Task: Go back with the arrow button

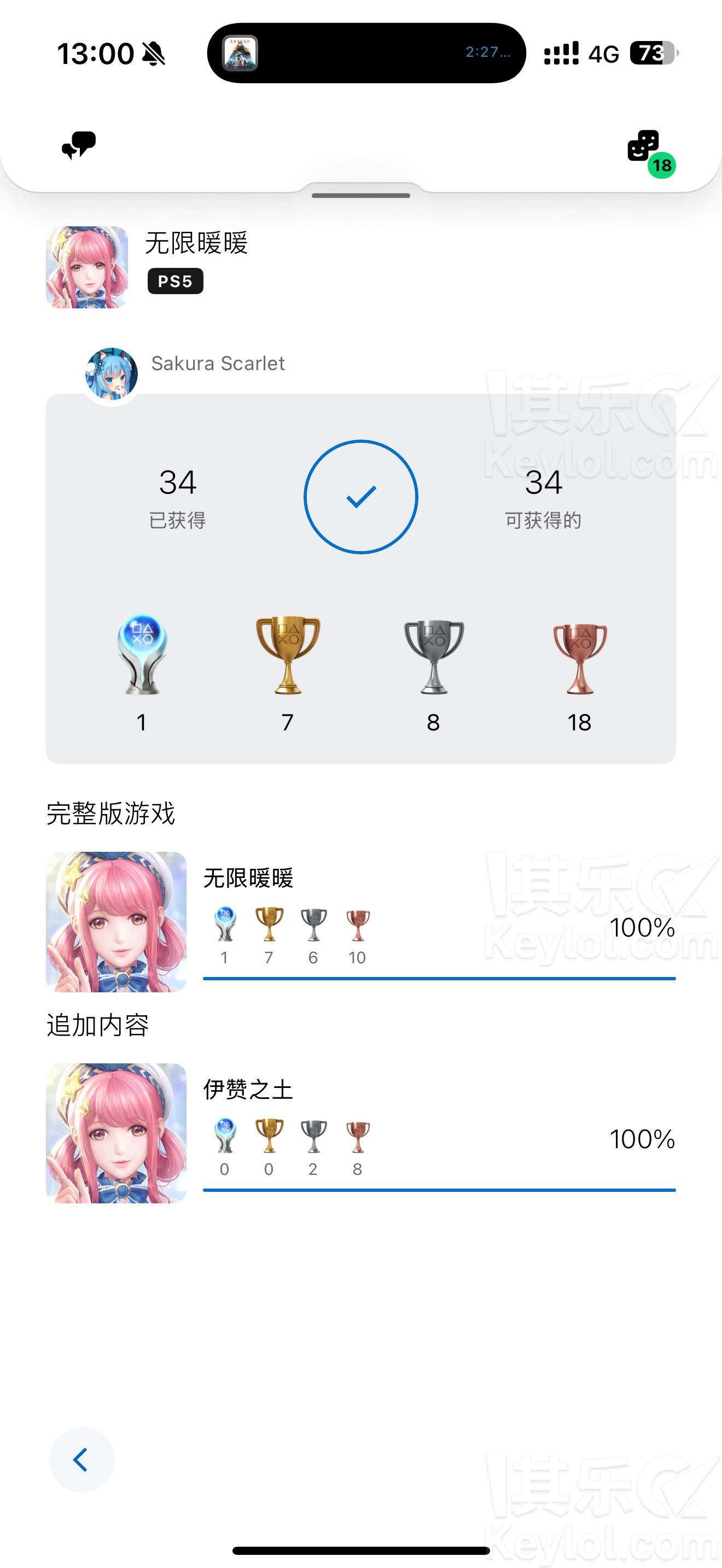Action: click(x=81, y=1459)
